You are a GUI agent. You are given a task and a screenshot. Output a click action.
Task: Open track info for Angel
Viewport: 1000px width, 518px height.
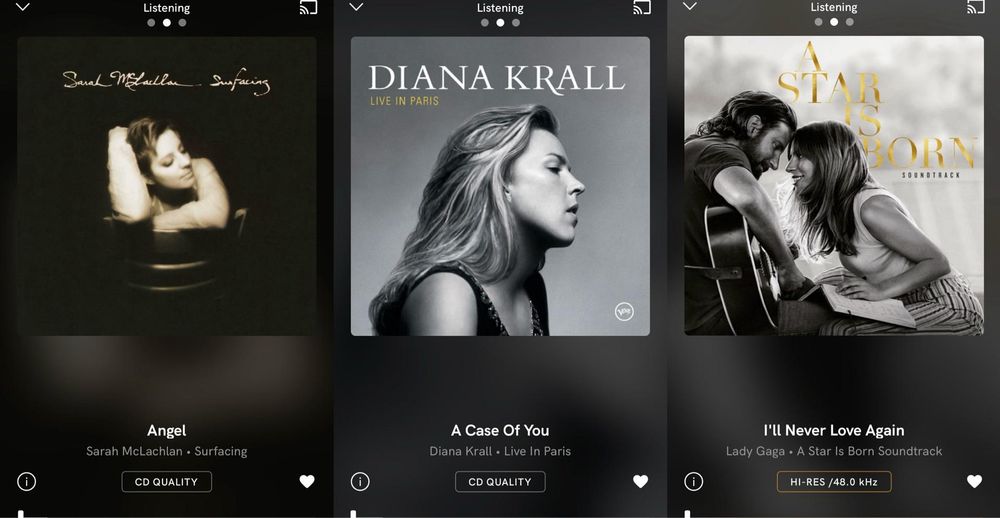[x=27, y=481]
